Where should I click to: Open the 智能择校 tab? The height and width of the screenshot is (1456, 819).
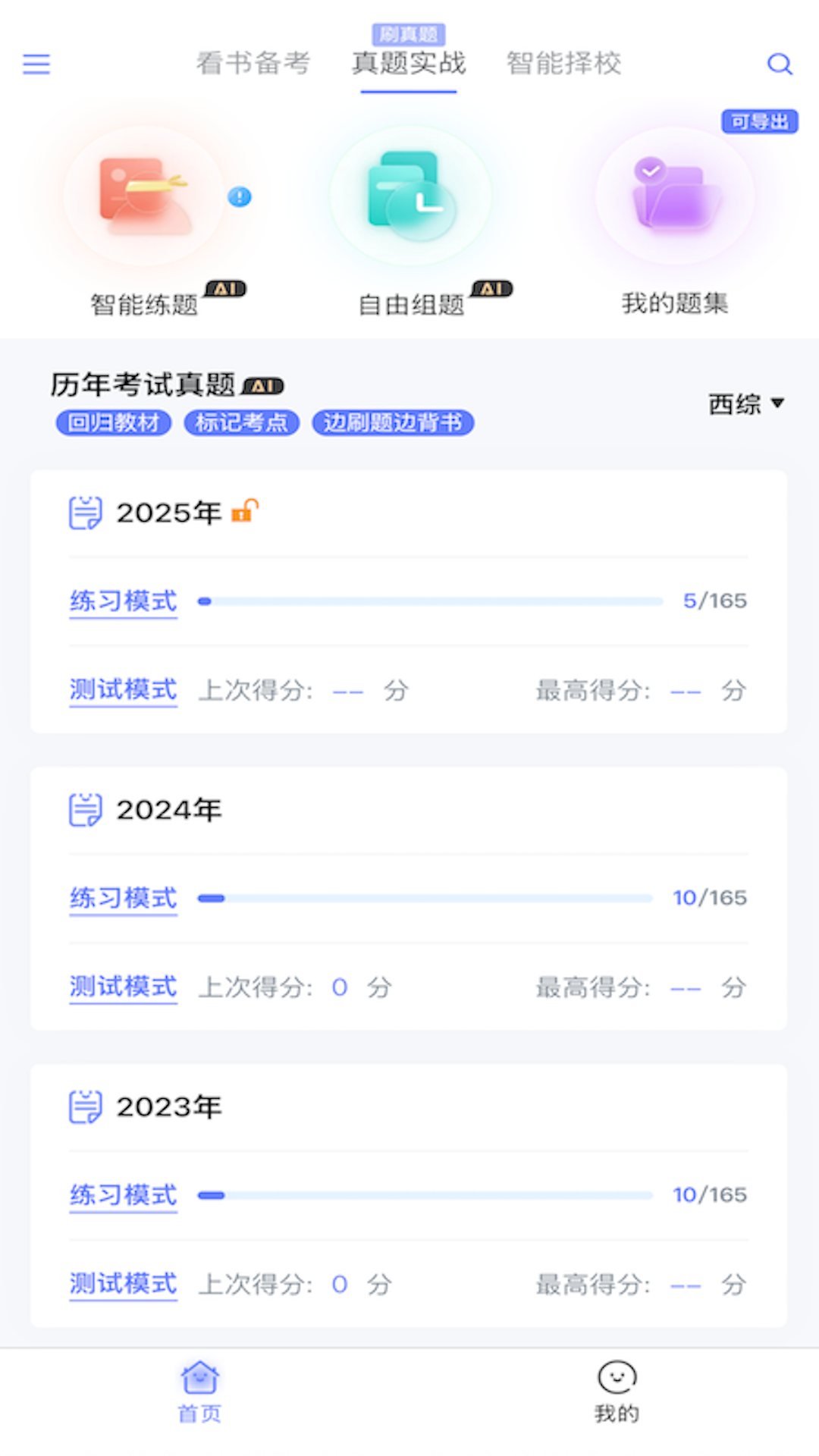click(563, 64)
